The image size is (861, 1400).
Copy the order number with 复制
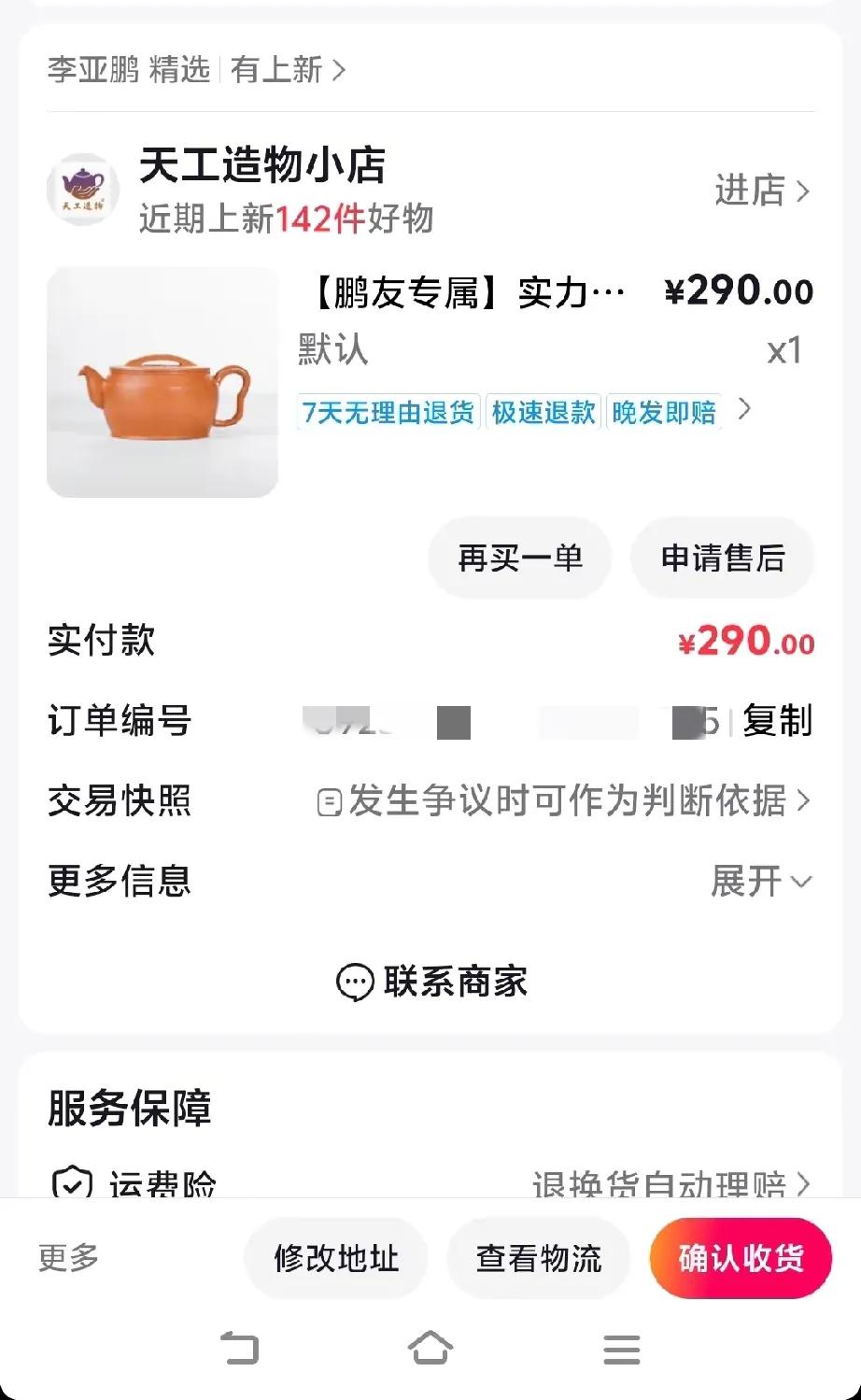[777, 720]
